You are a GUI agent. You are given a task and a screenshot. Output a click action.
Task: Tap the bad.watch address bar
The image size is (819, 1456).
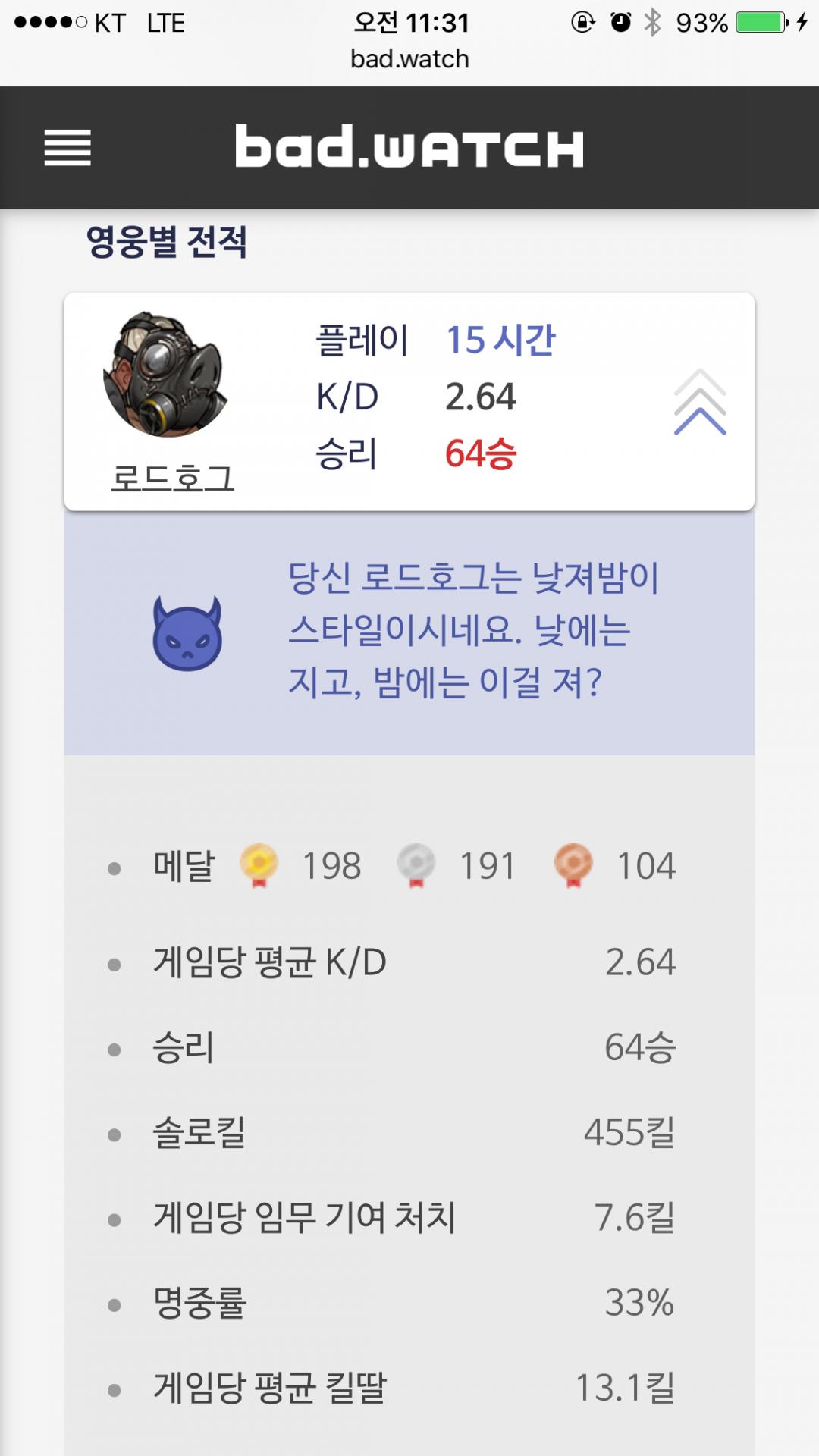click(409, 59)
